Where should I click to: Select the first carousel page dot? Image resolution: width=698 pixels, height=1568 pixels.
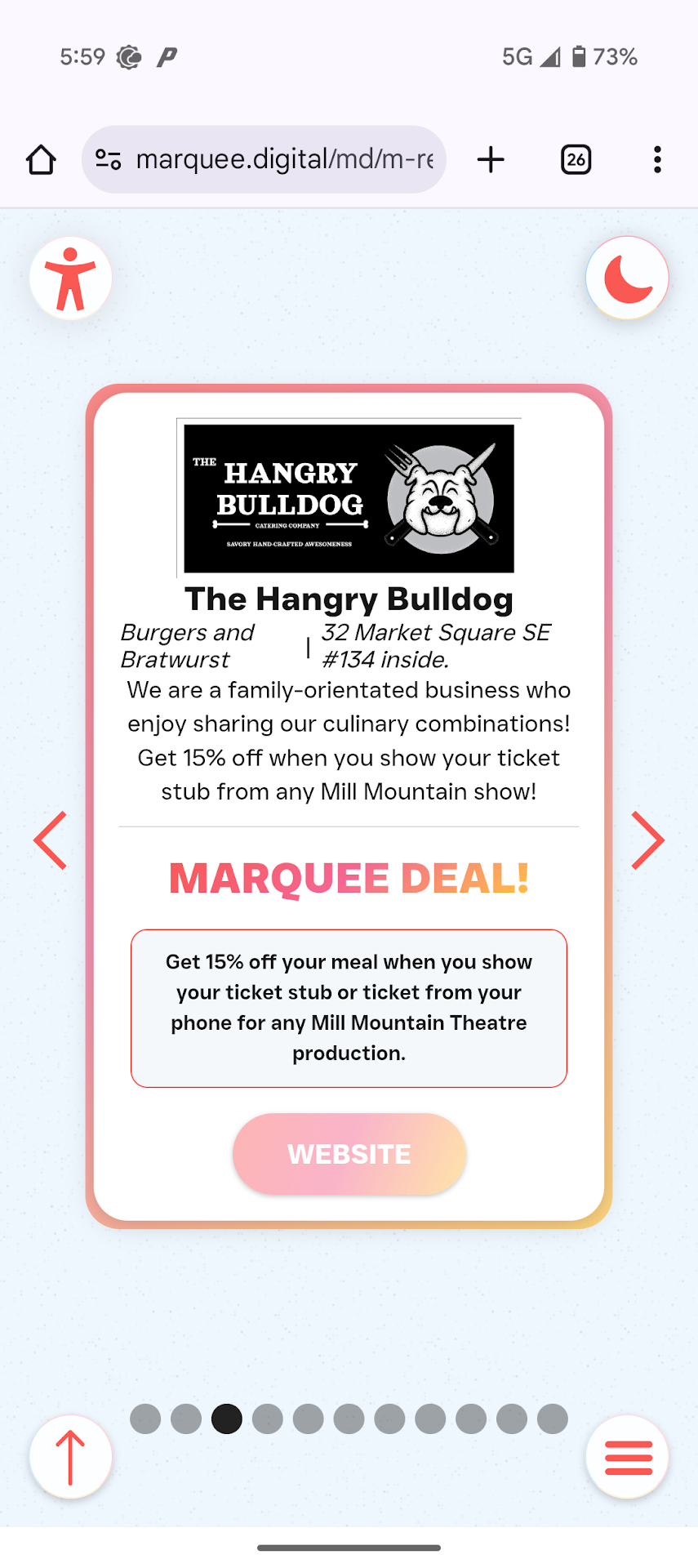[145, 1419]
